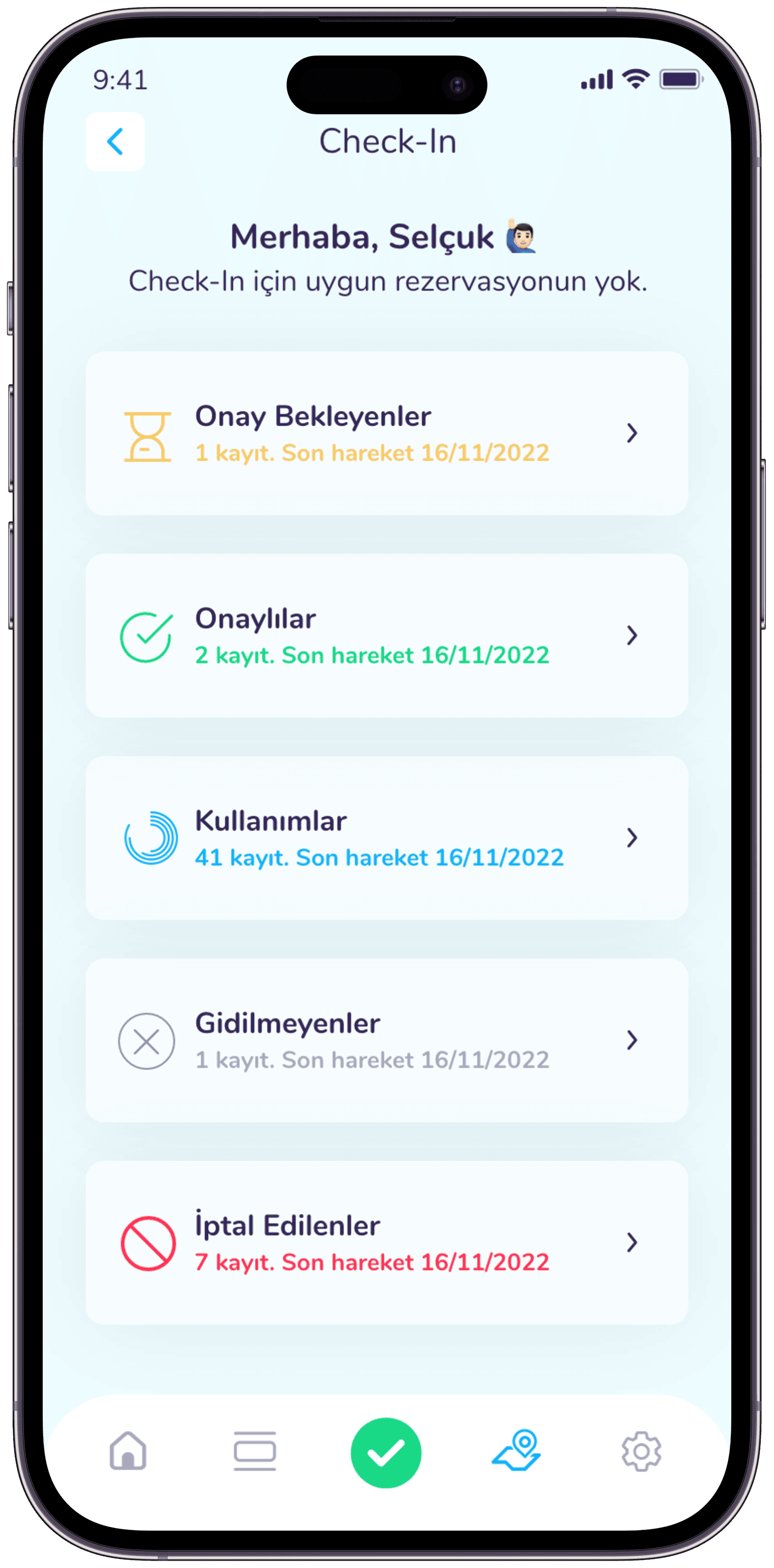Open settings gear tab
The image size is (774, 1568).
tap(641, 1451)
